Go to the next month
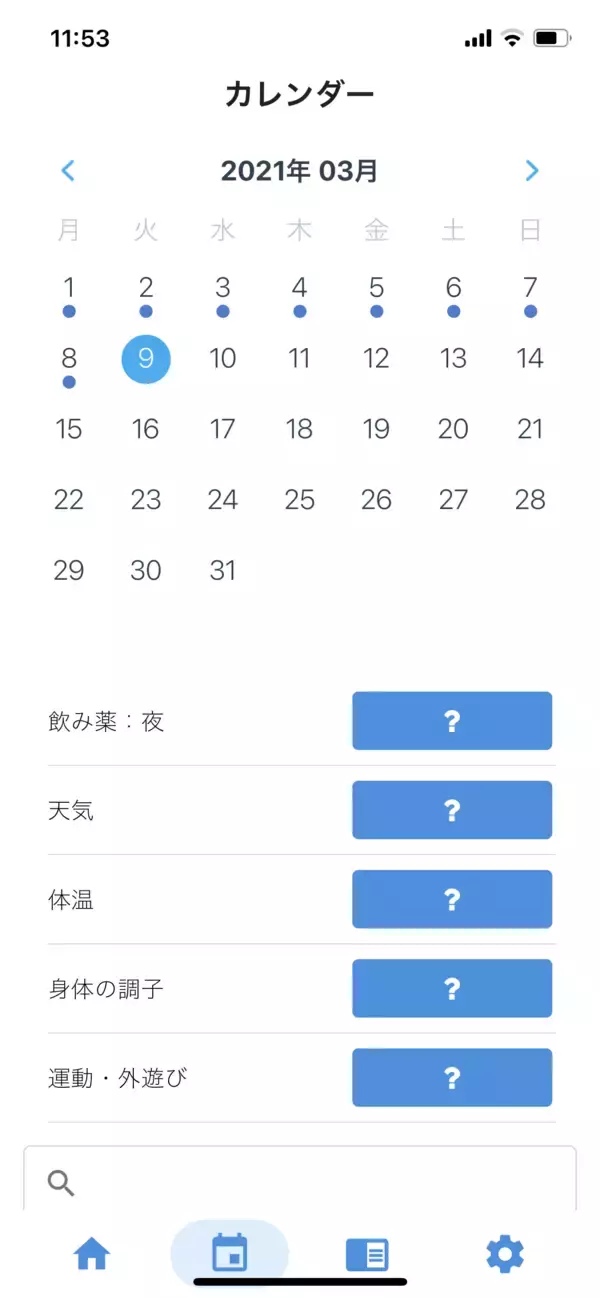The width and height of the screenshot is (600, 1298). [x=531, y=171]
